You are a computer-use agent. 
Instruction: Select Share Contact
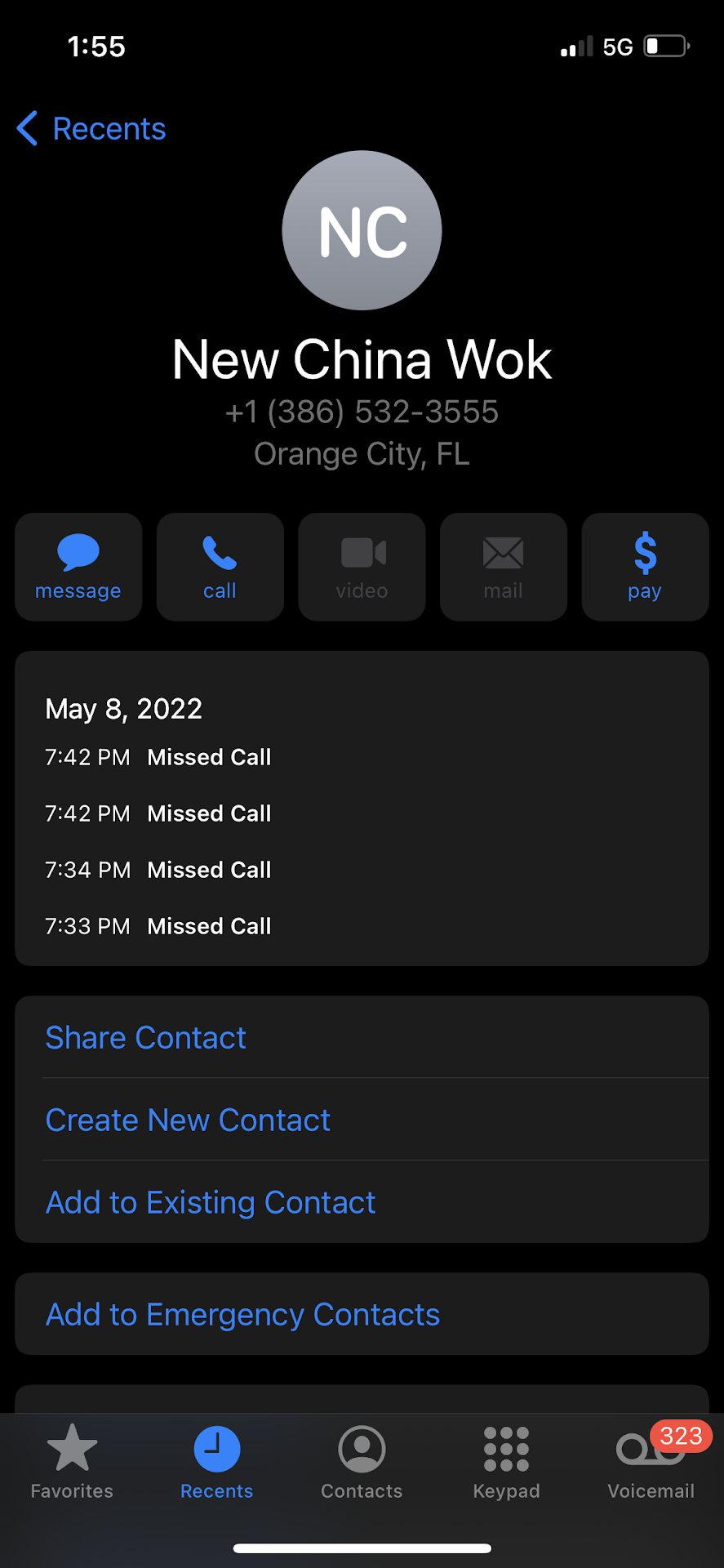145,1038
